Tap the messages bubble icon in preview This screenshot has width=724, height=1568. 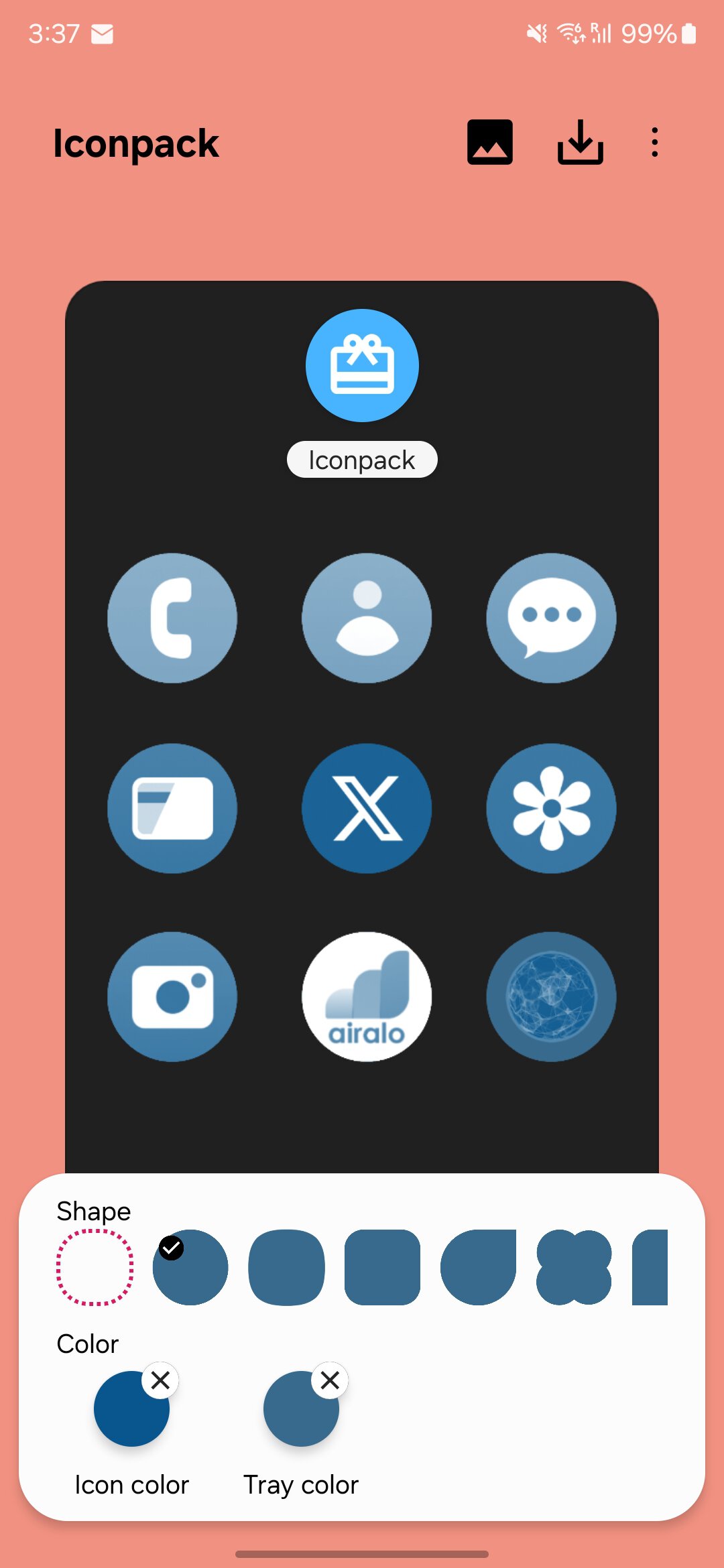point(551,618)
